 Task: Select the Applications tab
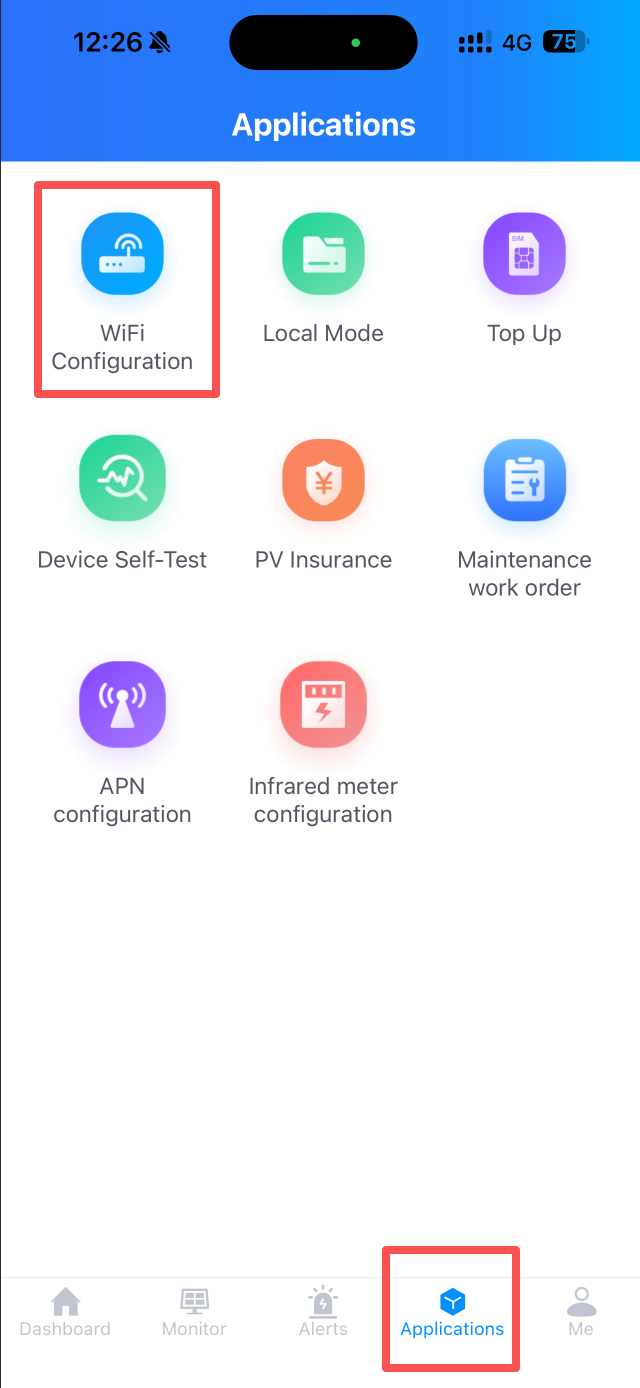tap(452, 1312)
